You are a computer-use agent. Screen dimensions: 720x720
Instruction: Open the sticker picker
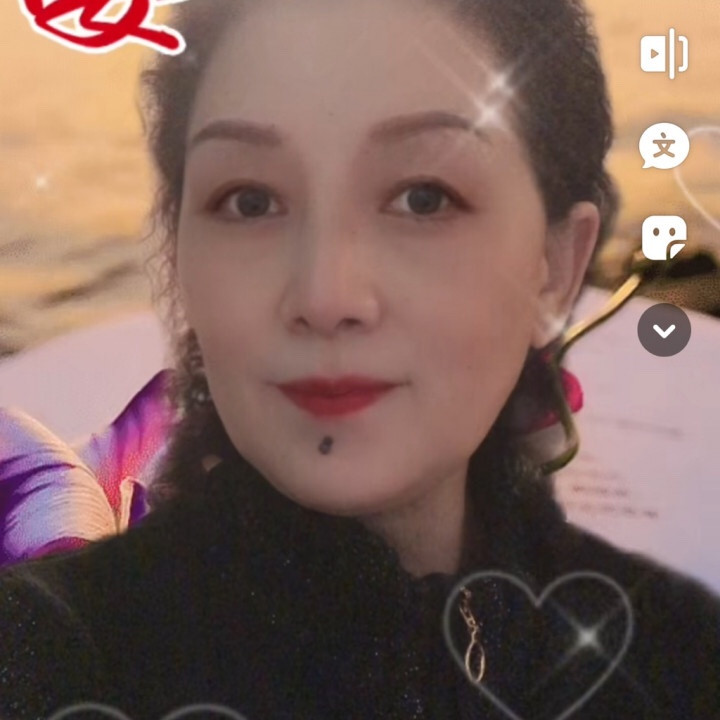point(664,238)
